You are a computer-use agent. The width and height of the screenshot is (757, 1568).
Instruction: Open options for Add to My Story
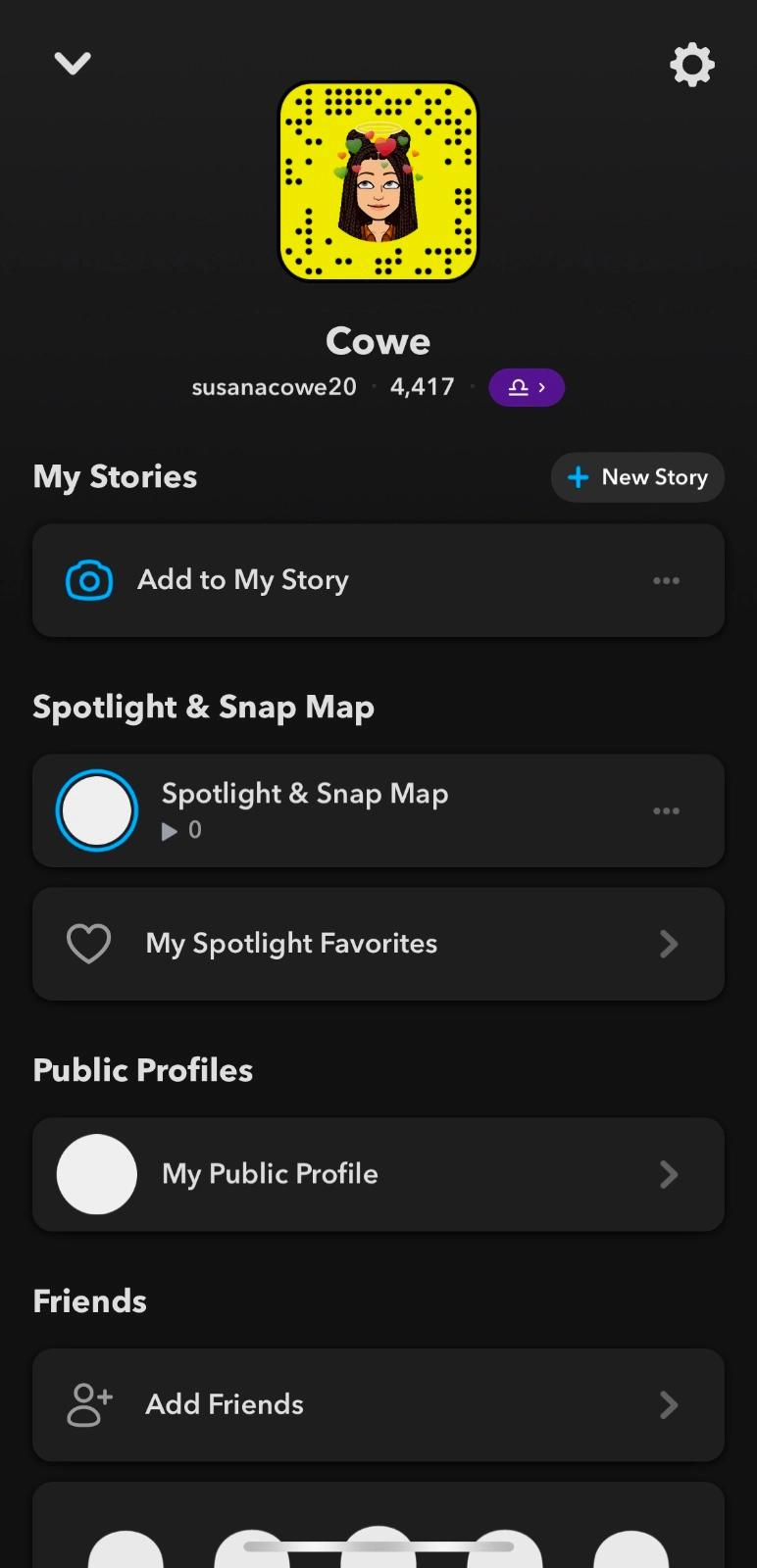pos(666,581)
